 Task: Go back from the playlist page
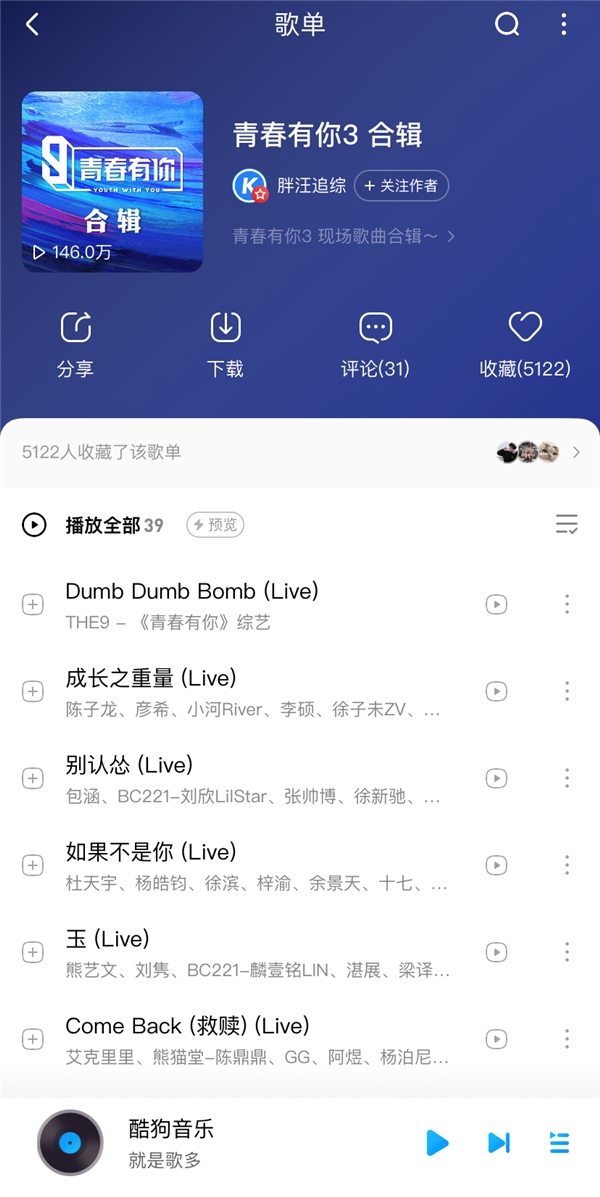(32, 25)
